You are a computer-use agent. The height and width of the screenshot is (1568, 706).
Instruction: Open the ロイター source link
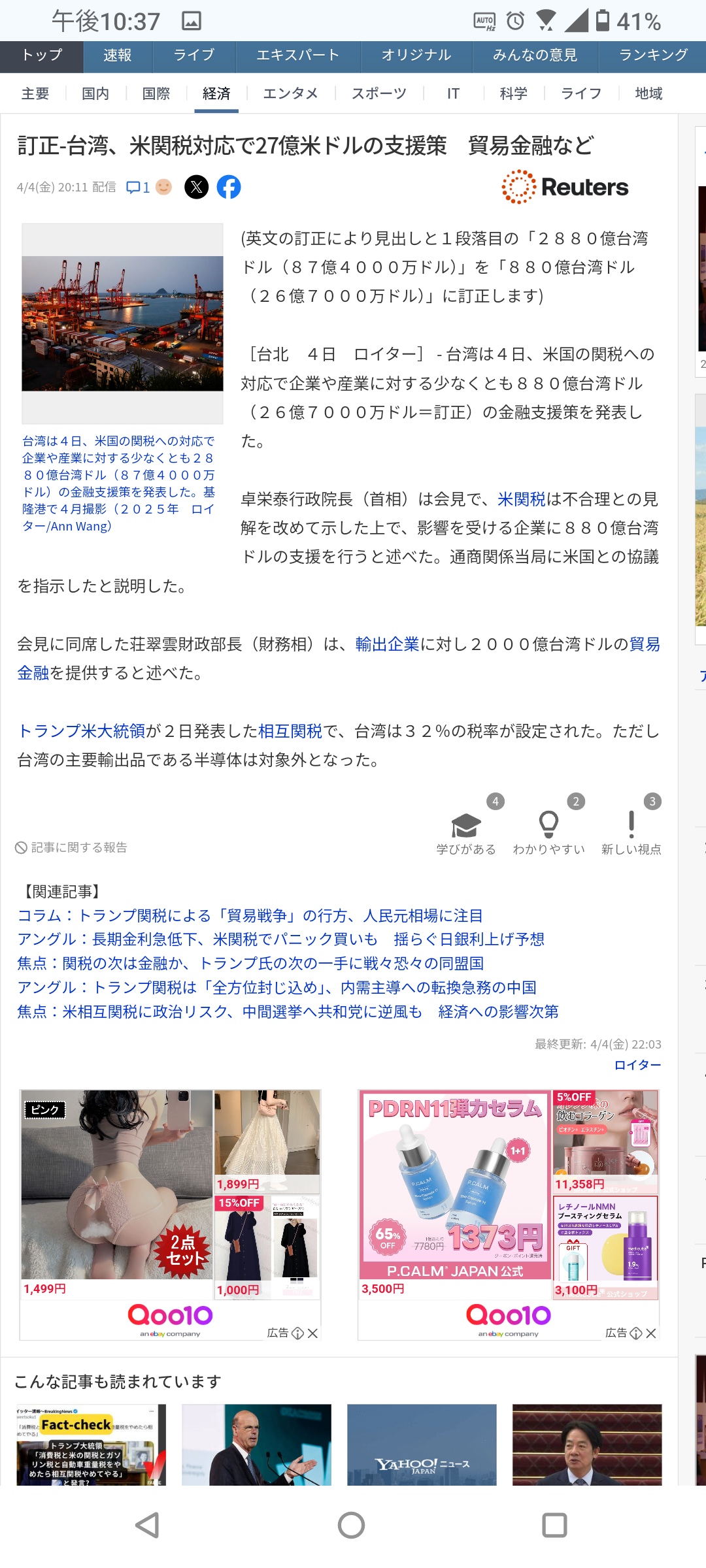pos(637,1065)
